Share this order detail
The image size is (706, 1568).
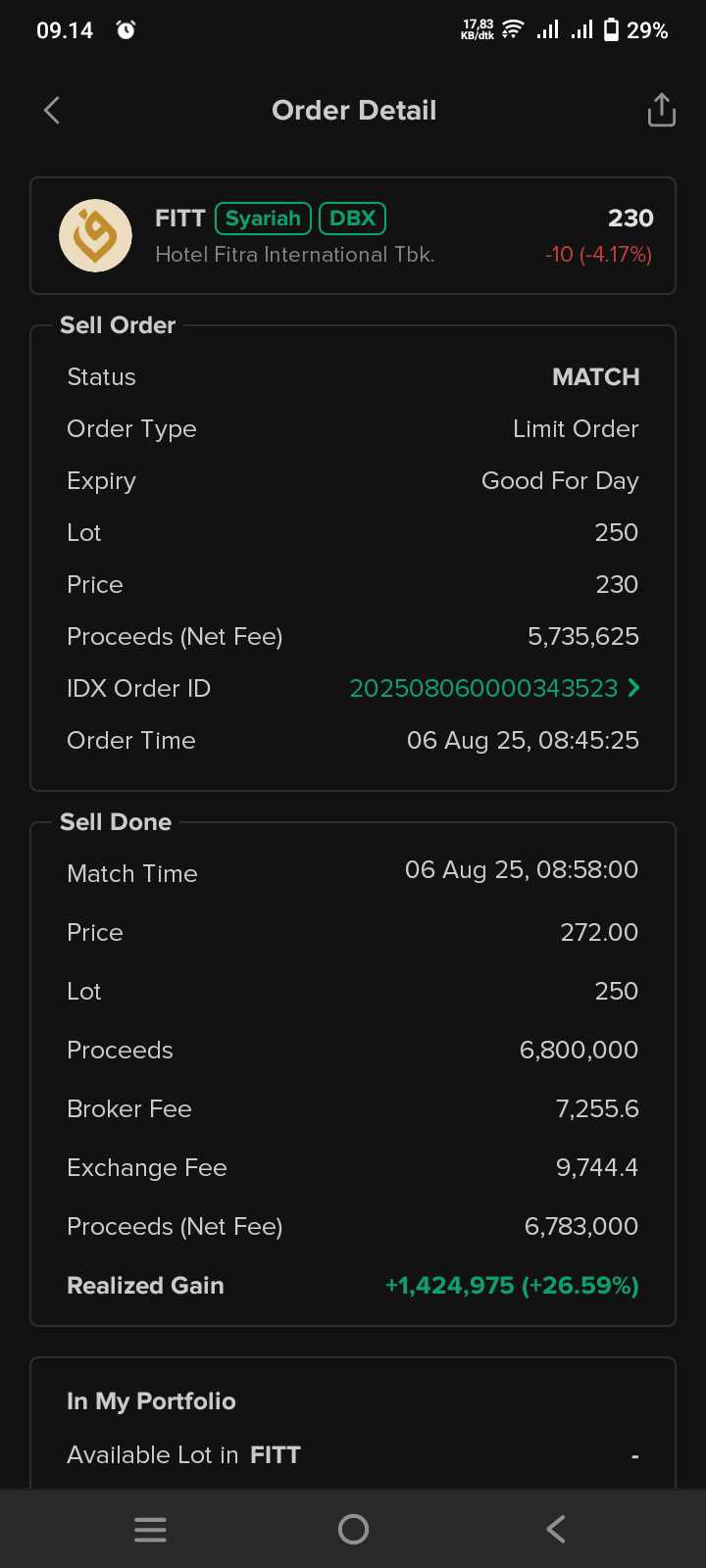pyautogui.click(x=662, y=111)
